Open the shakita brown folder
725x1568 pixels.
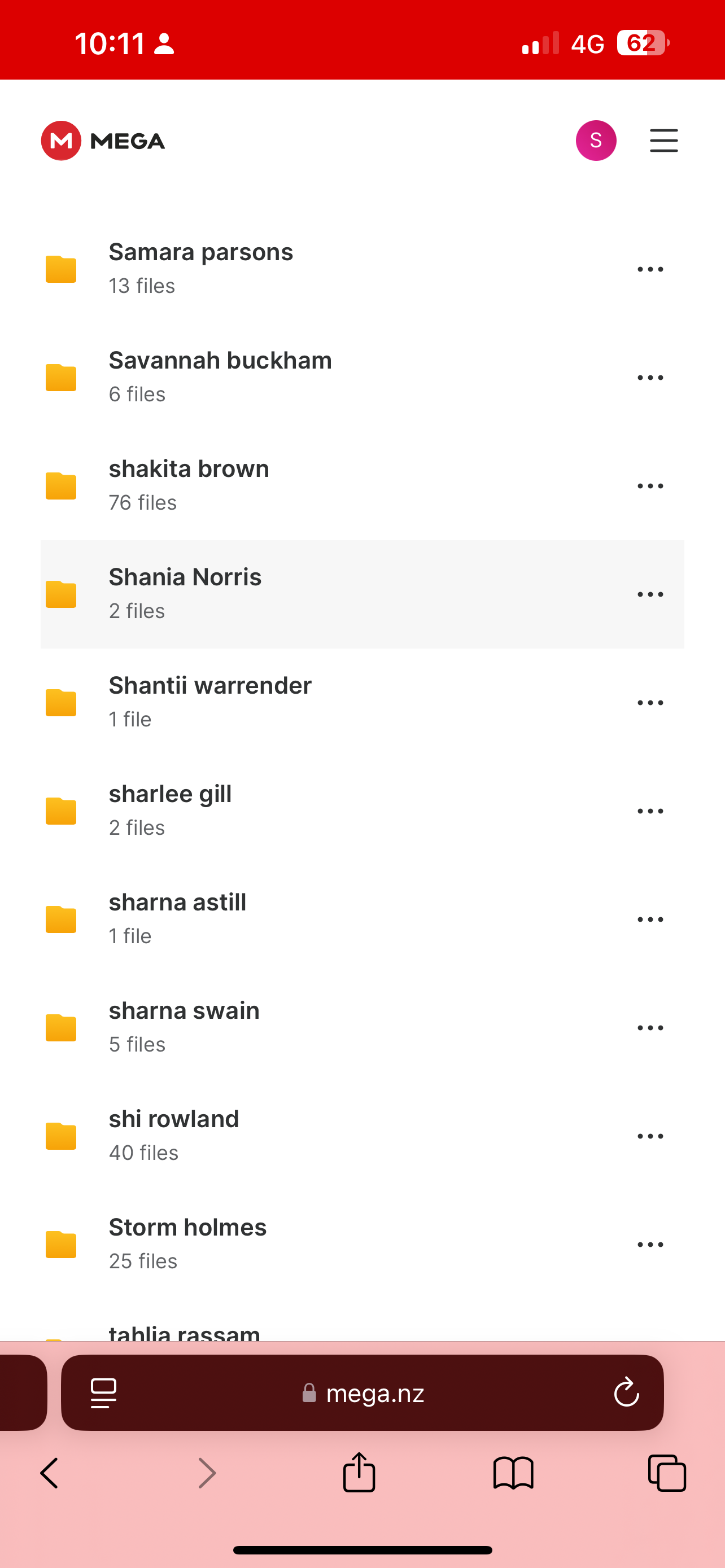coord(189,485)
